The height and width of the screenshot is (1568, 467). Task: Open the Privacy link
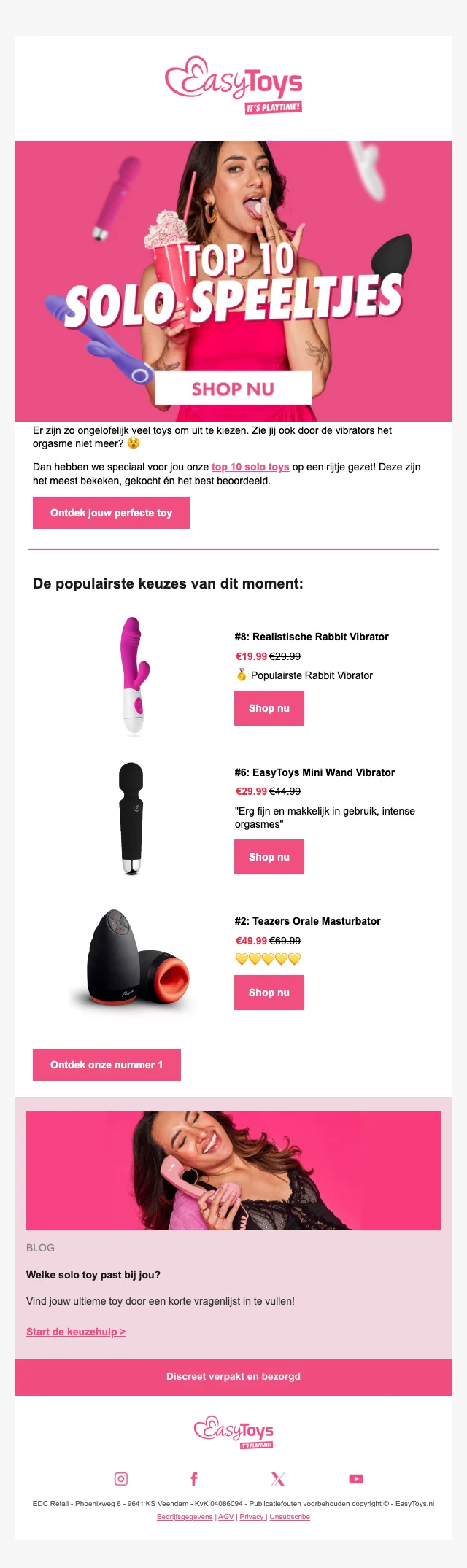(252, 1517)
